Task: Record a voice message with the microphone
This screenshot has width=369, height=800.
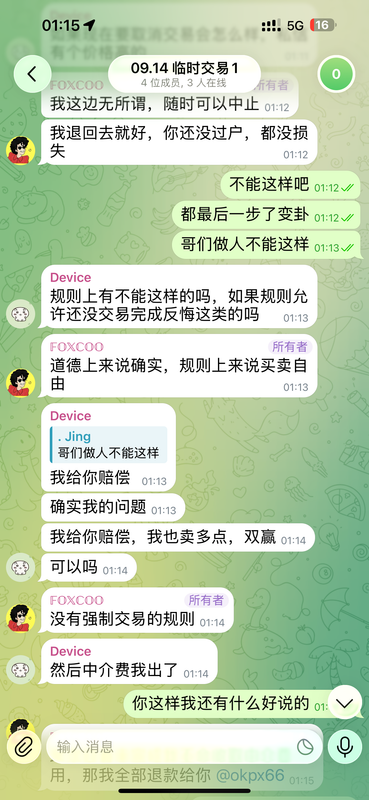Action: [x=345, y=747]
